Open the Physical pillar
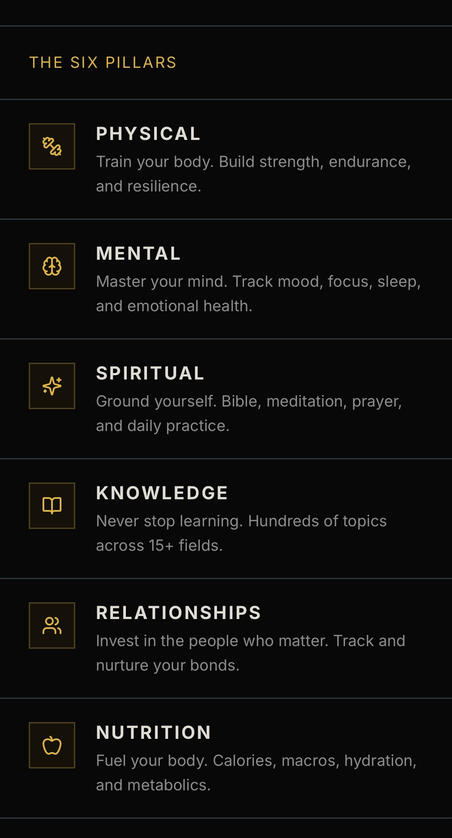 [x=226, y=159]
